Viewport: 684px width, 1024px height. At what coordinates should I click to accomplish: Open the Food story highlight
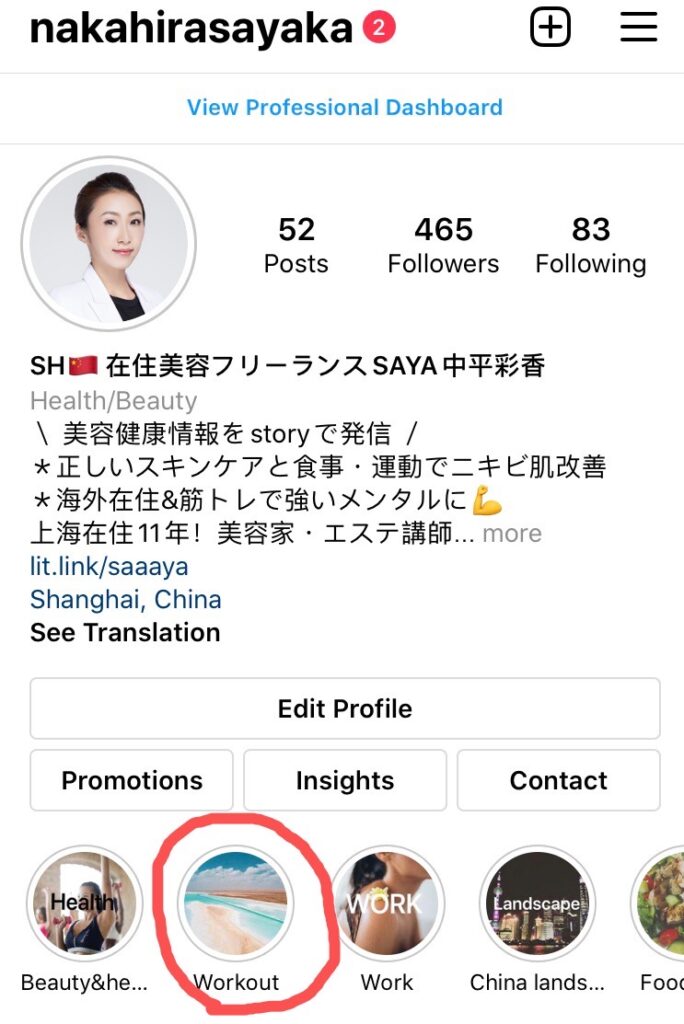click(x=664, y=903)
